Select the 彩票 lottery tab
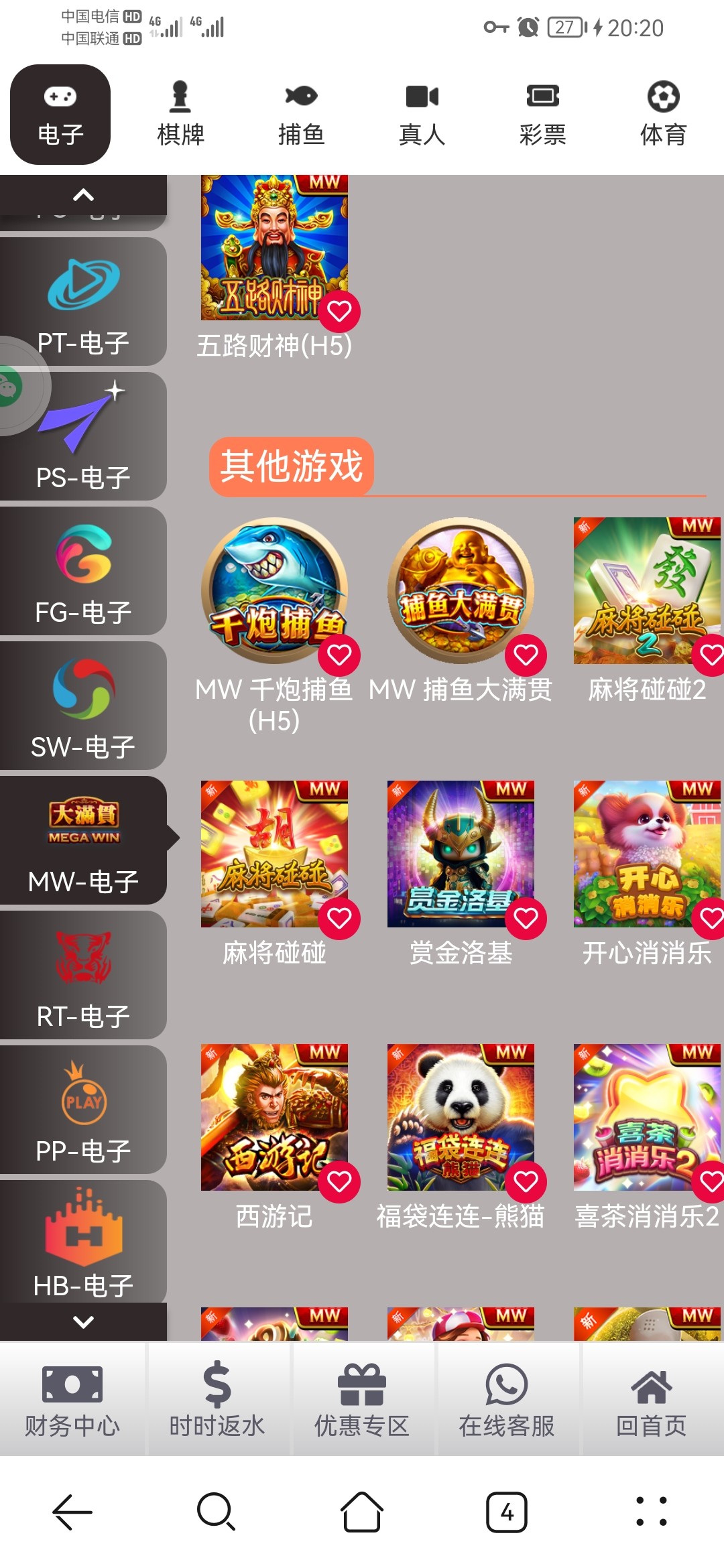 coord(542,114)
